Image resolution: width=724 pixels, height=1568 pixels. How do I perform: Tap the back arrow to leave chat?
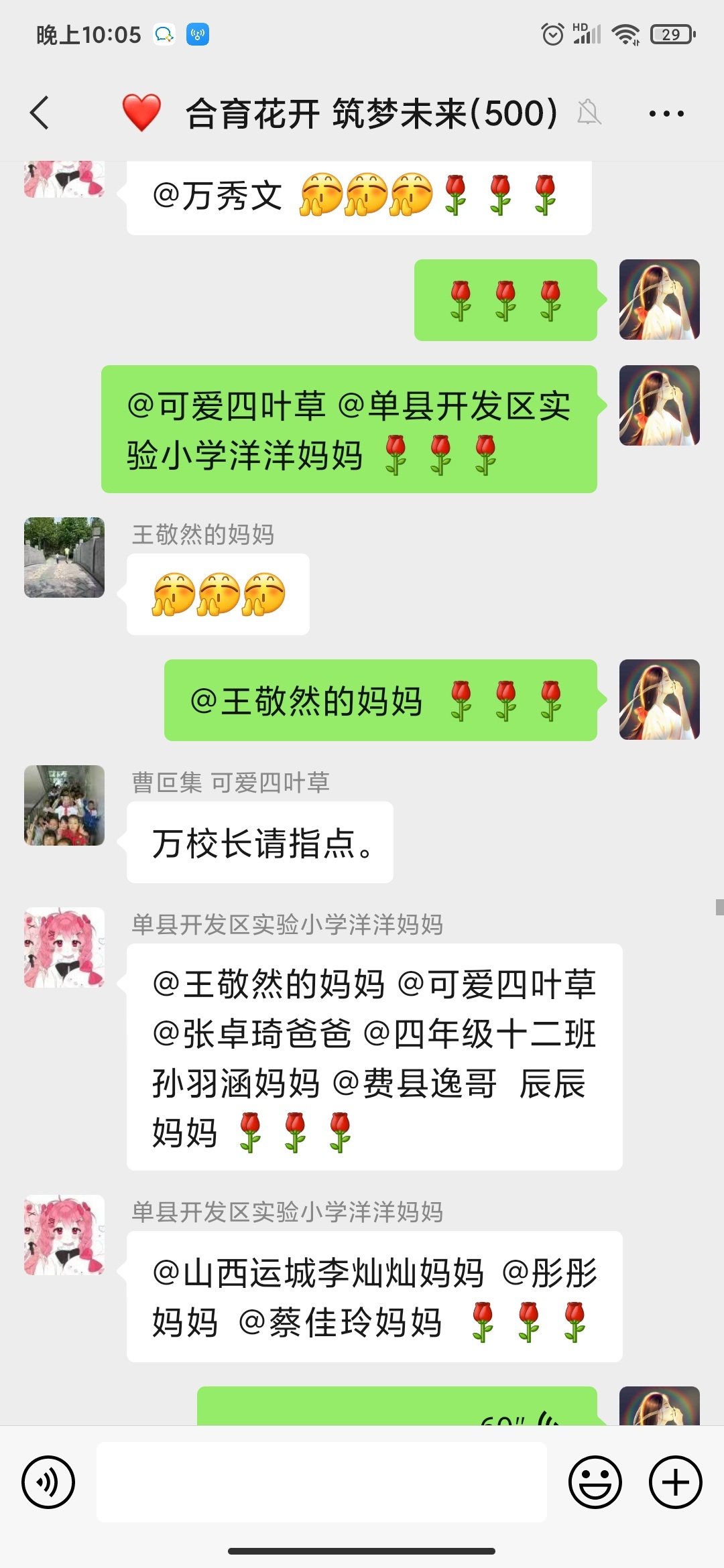[x=38, y=114]
